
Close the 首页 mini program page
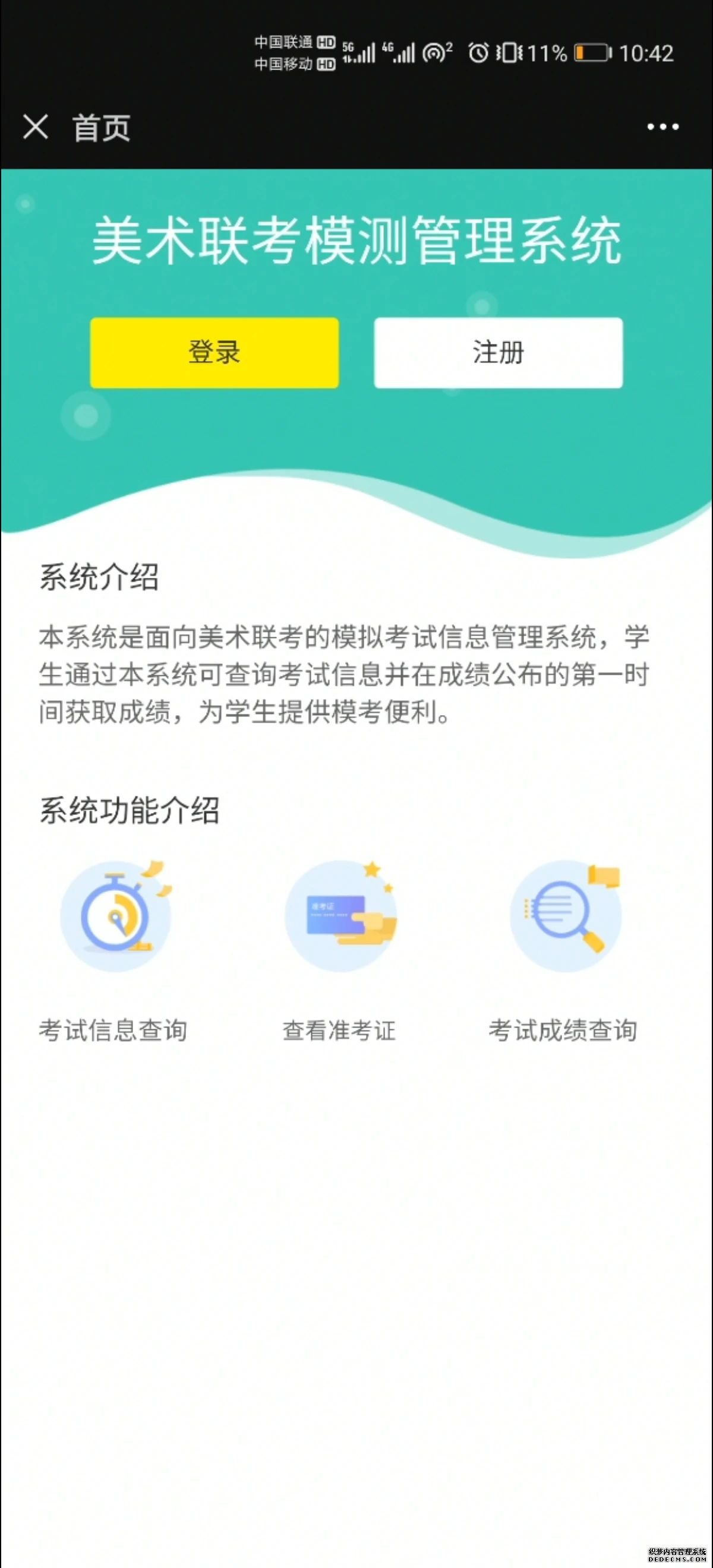(35, 127)
